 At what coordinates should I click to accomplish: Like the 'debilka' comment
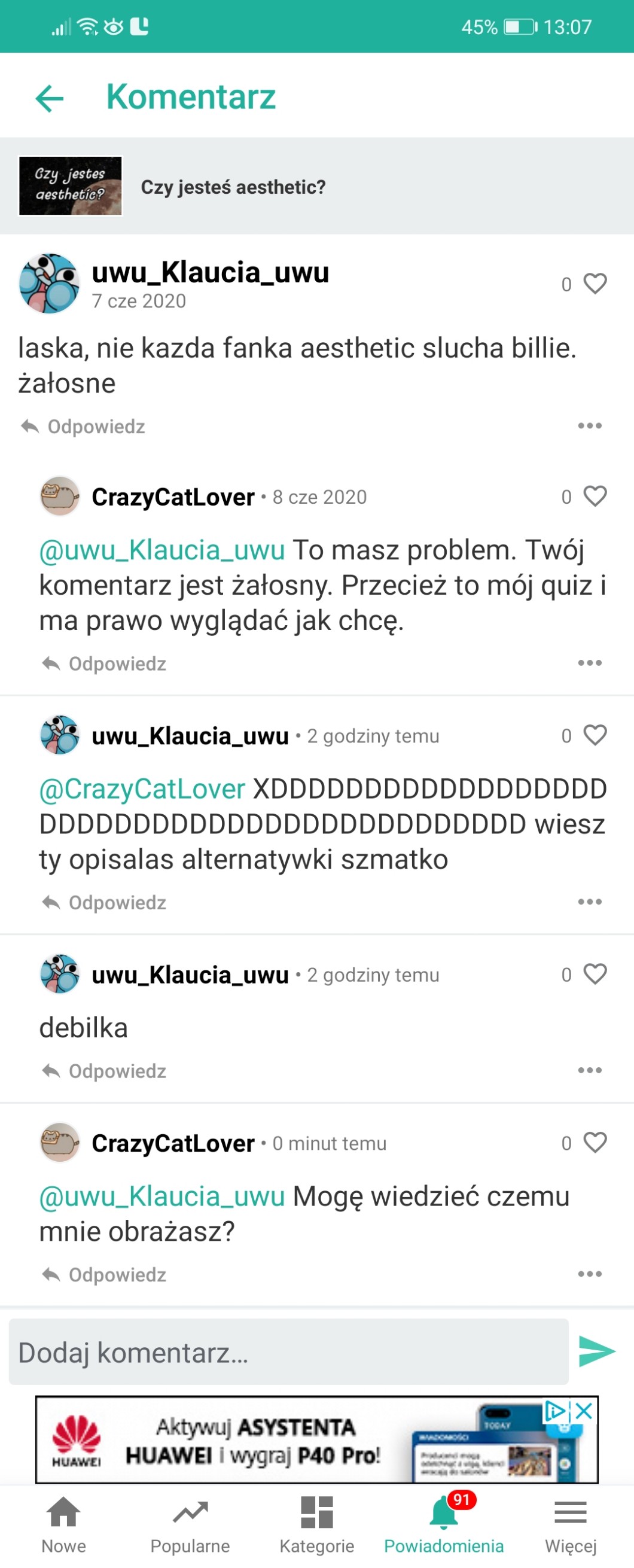(595, 974)
